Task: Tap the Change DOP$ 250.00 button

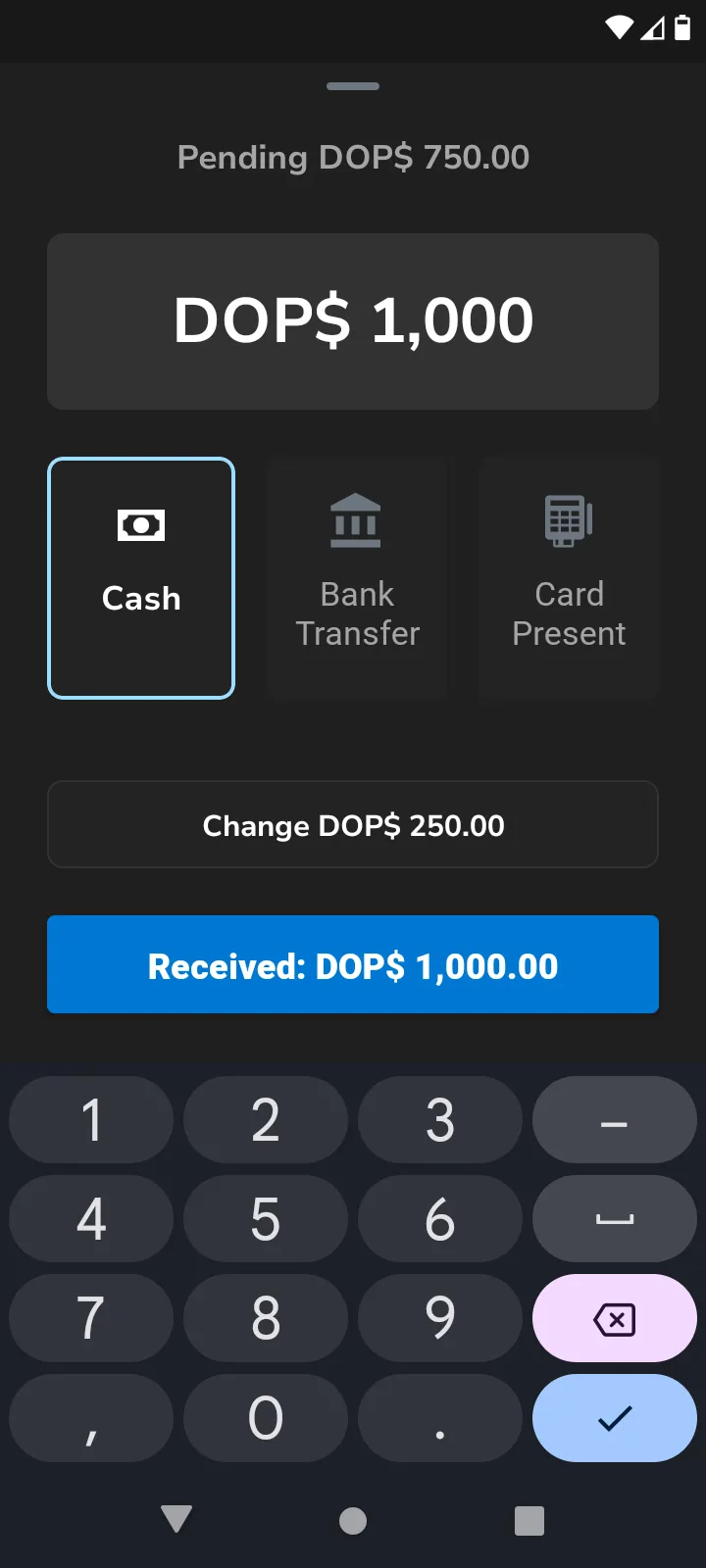Action: coord(353,824)
